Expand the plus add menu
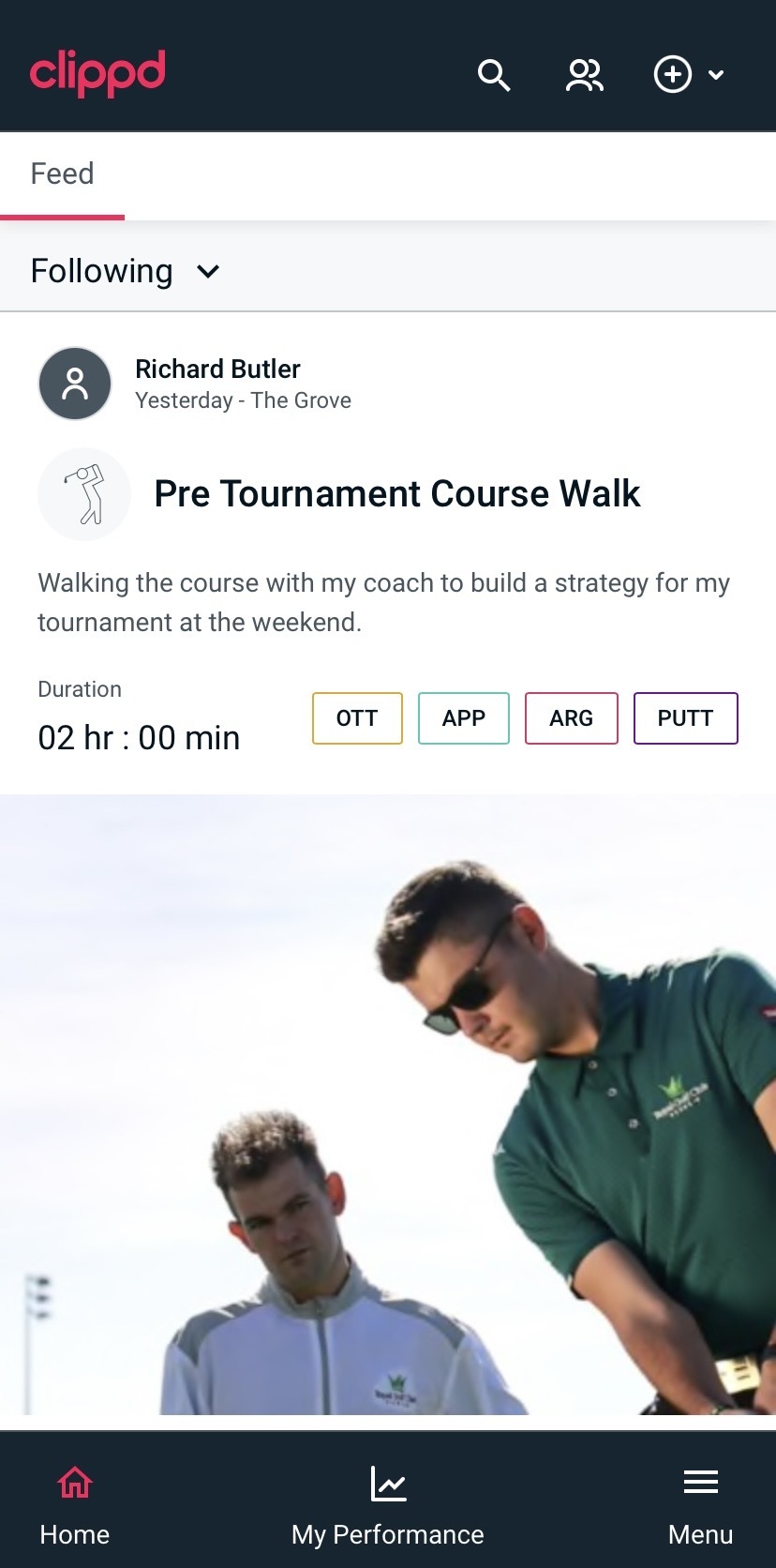The image size is (776, 1568). tap(689, 75)
